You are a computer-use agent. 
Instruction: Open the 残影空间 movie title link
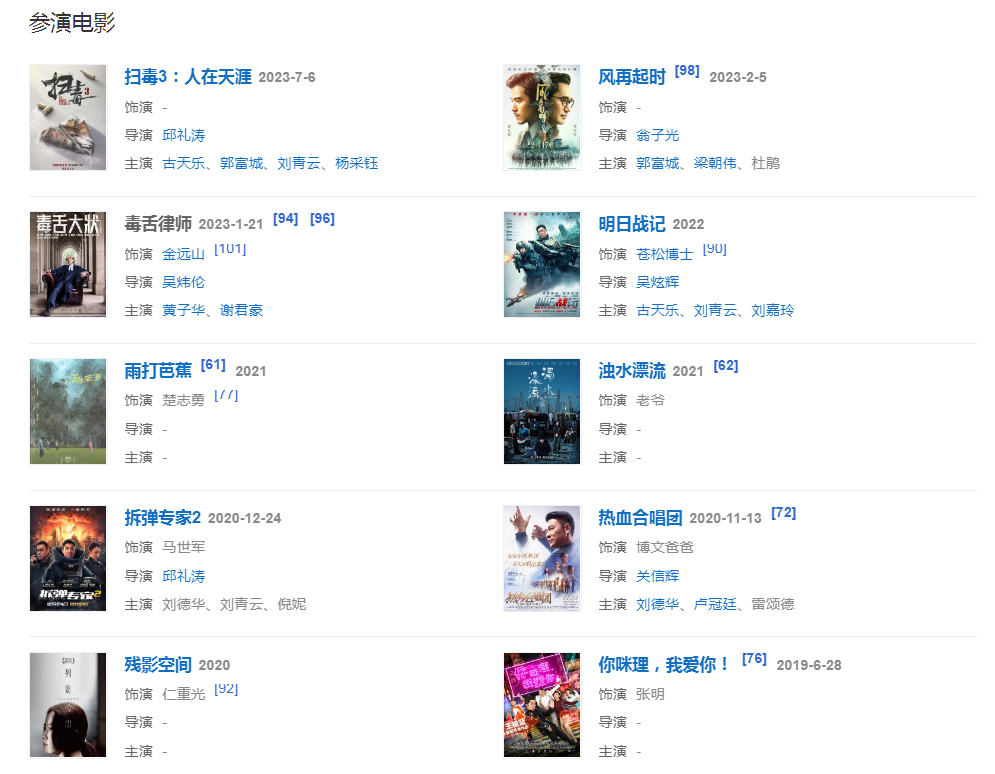(158, 665)
